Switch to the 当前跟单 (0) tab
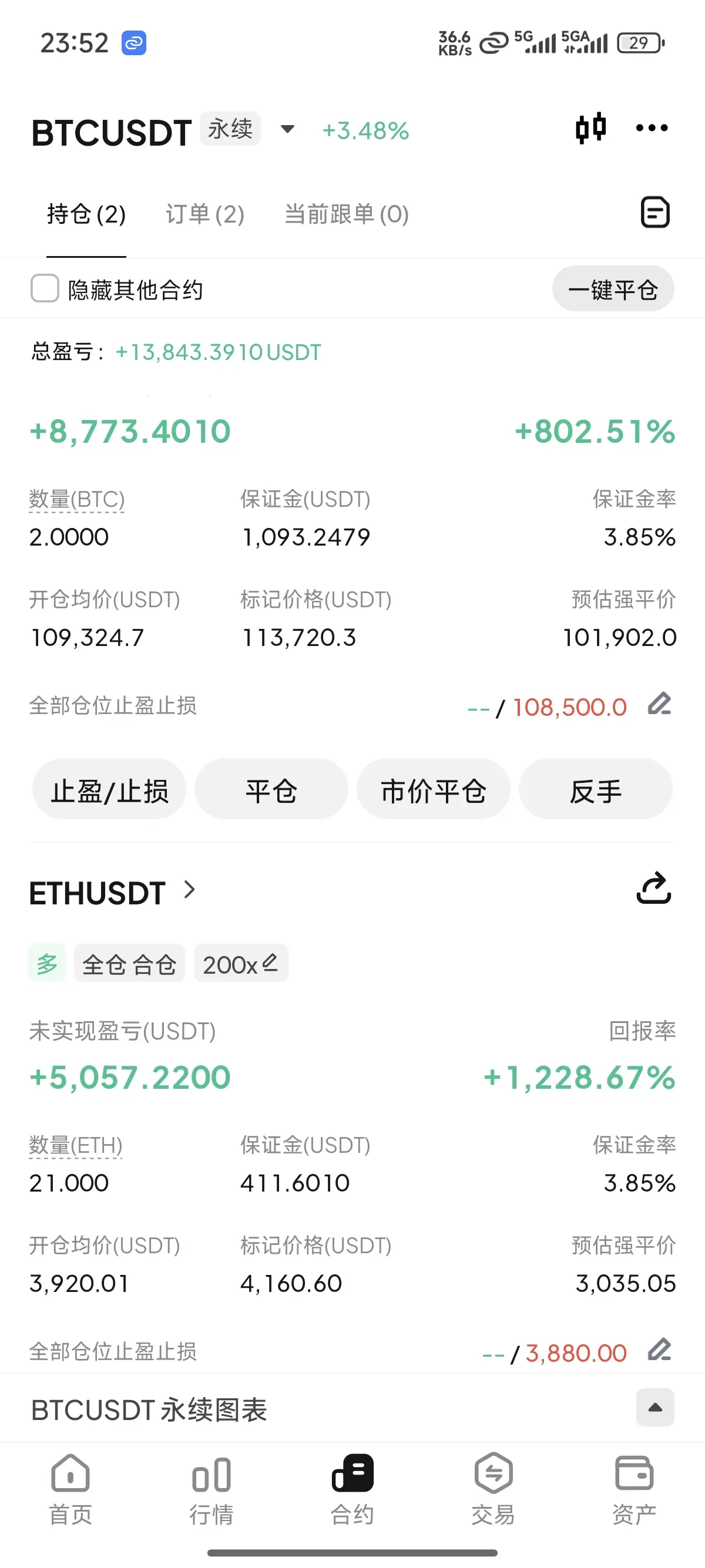Screen dimensions: 705x1568 click(x=347, y=214)
